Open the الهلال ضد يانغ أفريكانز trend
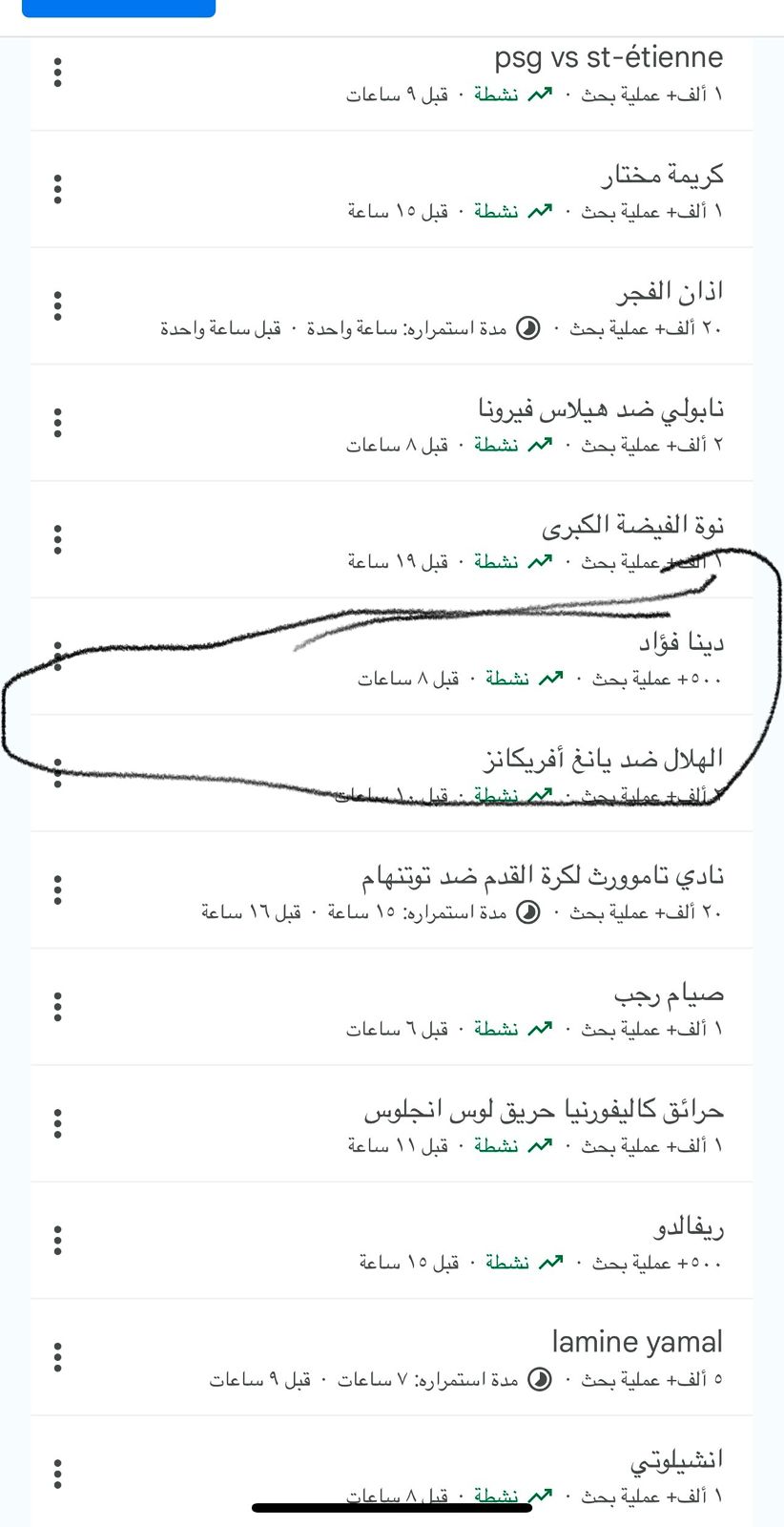This screenshot has height=1527, width=784. click(603, 760)
